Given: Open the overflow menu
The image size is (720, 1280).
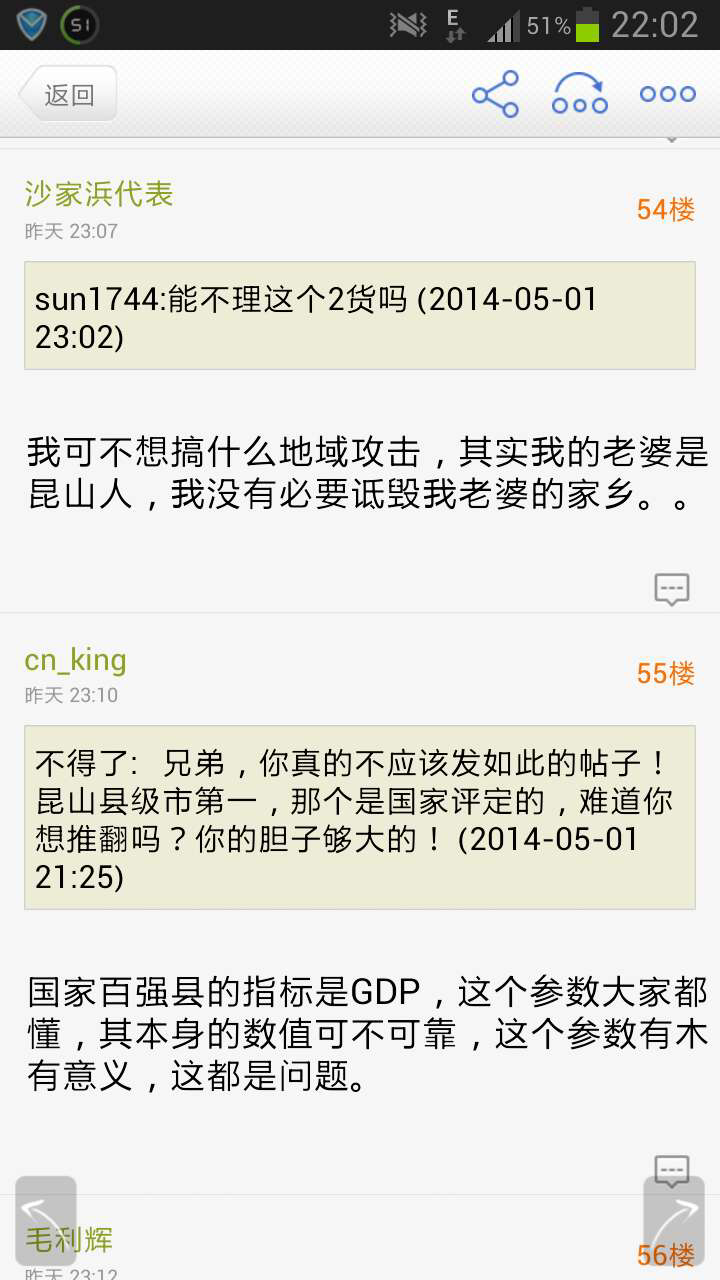Looking at the screenshot, I should coord(668,94).
